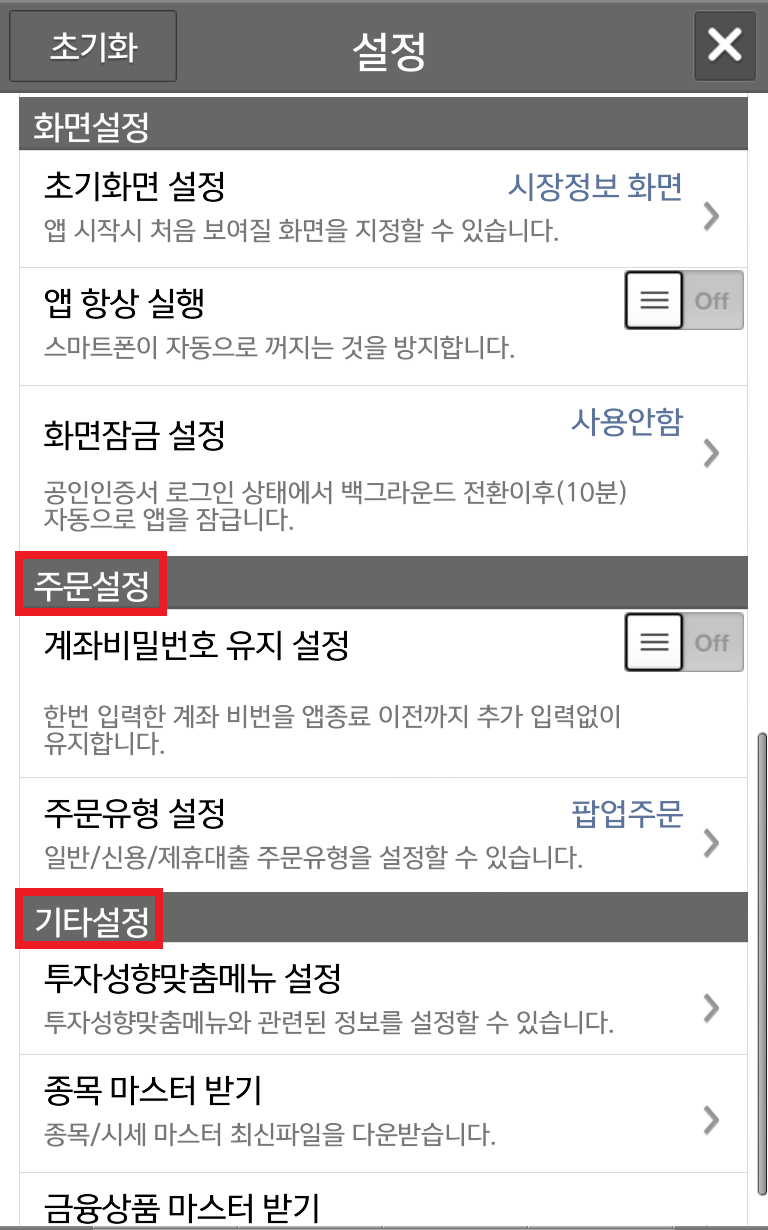The image size is (768, 1230).
Task: Select 종목 마스터 받기 row
Action: [384, 1114]
